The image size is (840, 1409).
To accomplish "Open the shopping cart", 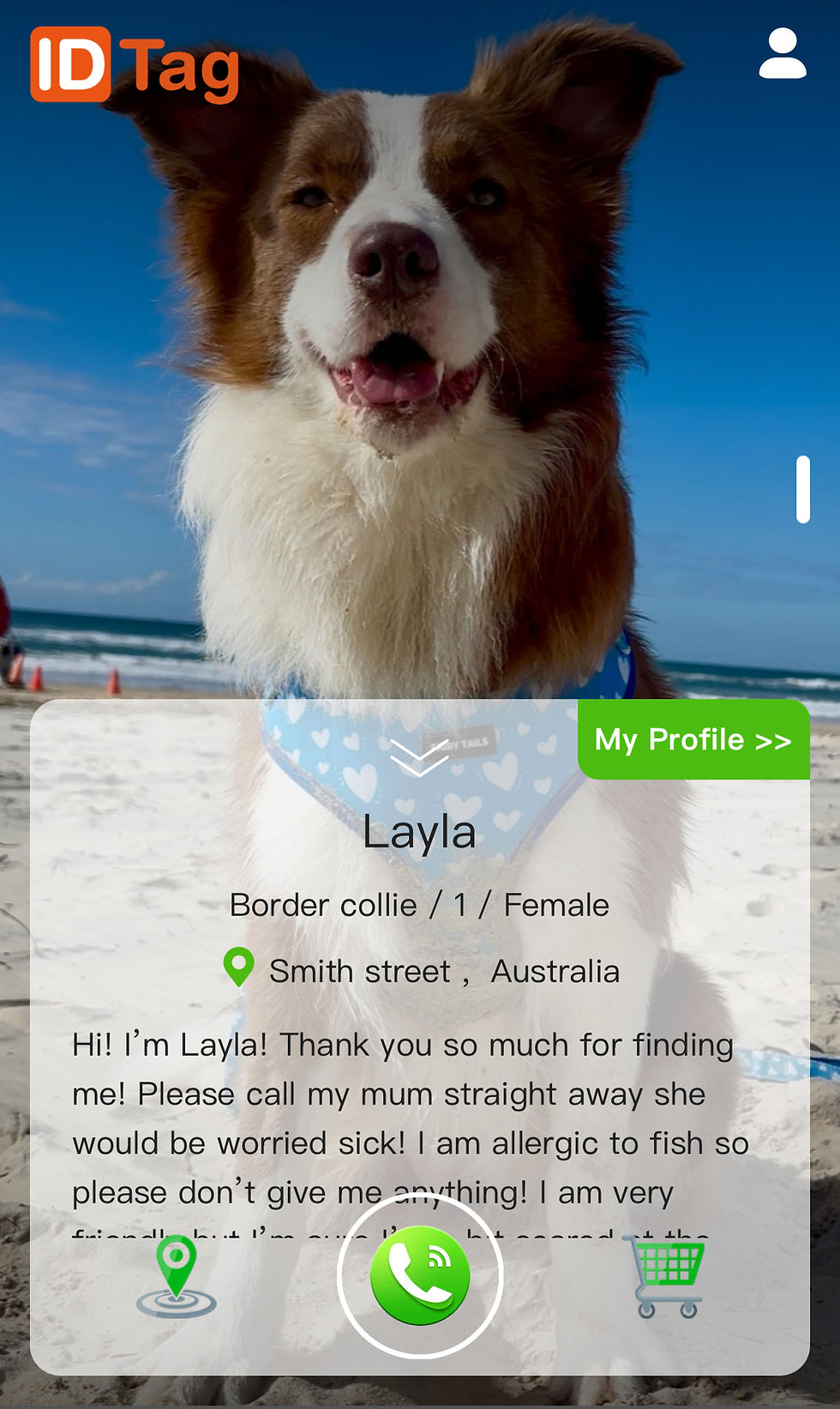I will 665,1275.
